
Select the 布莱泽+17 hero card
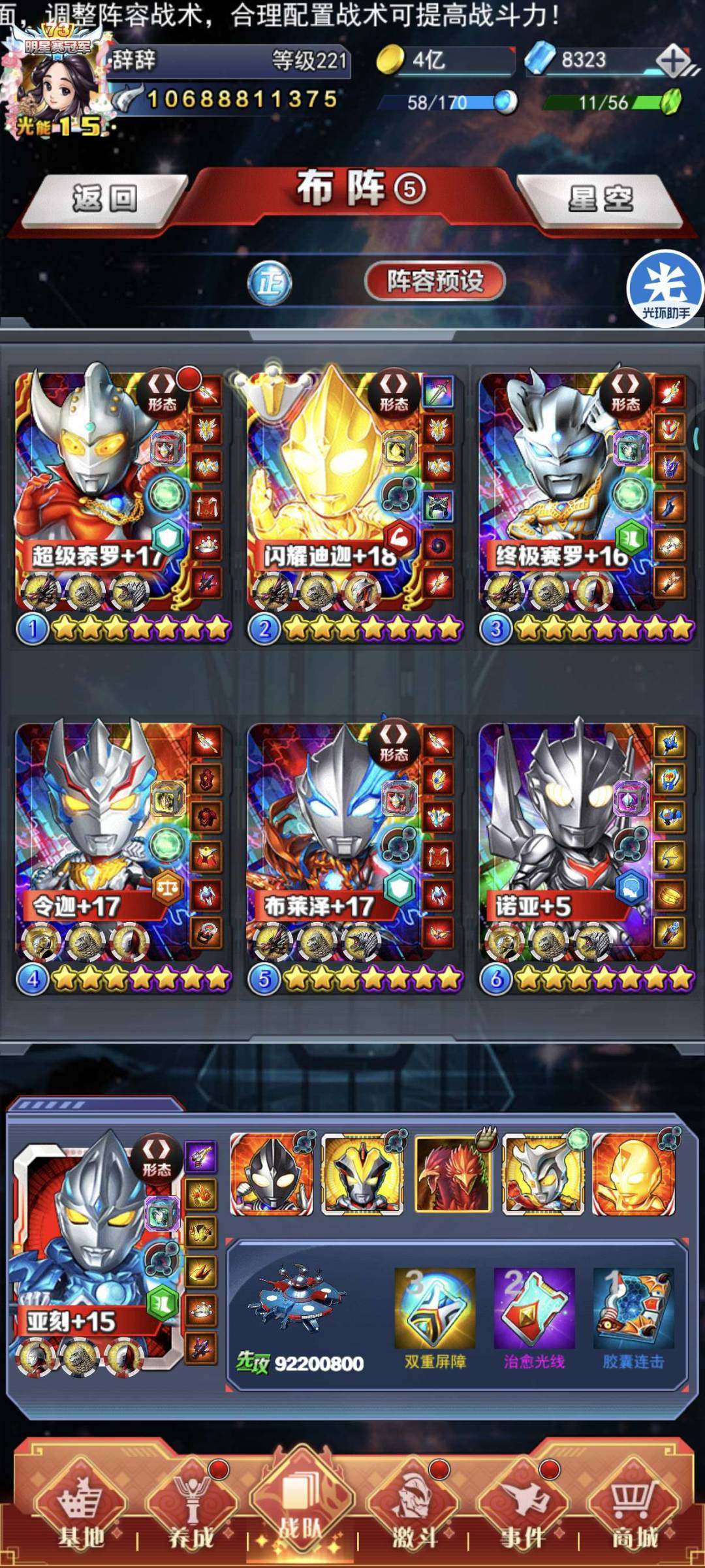[333, 842]
